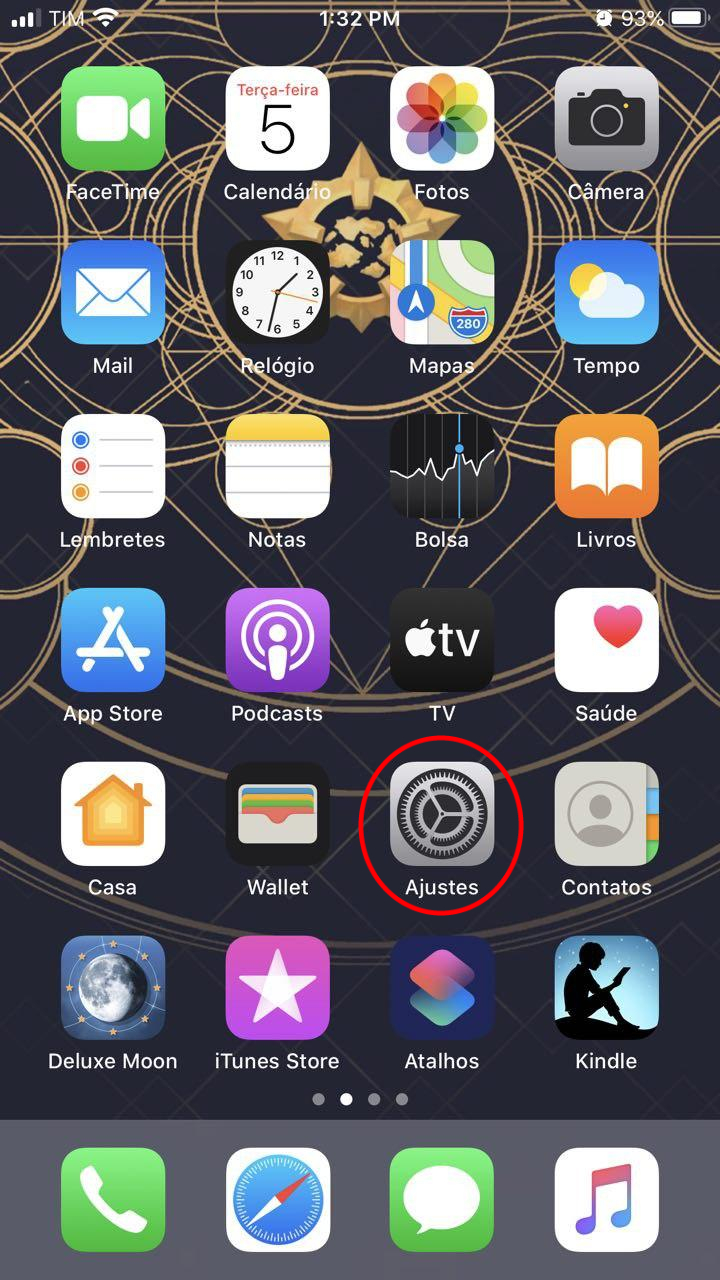Open Messages from the dock
Screen dimensions: 720x1280
tap(442, 1199)
